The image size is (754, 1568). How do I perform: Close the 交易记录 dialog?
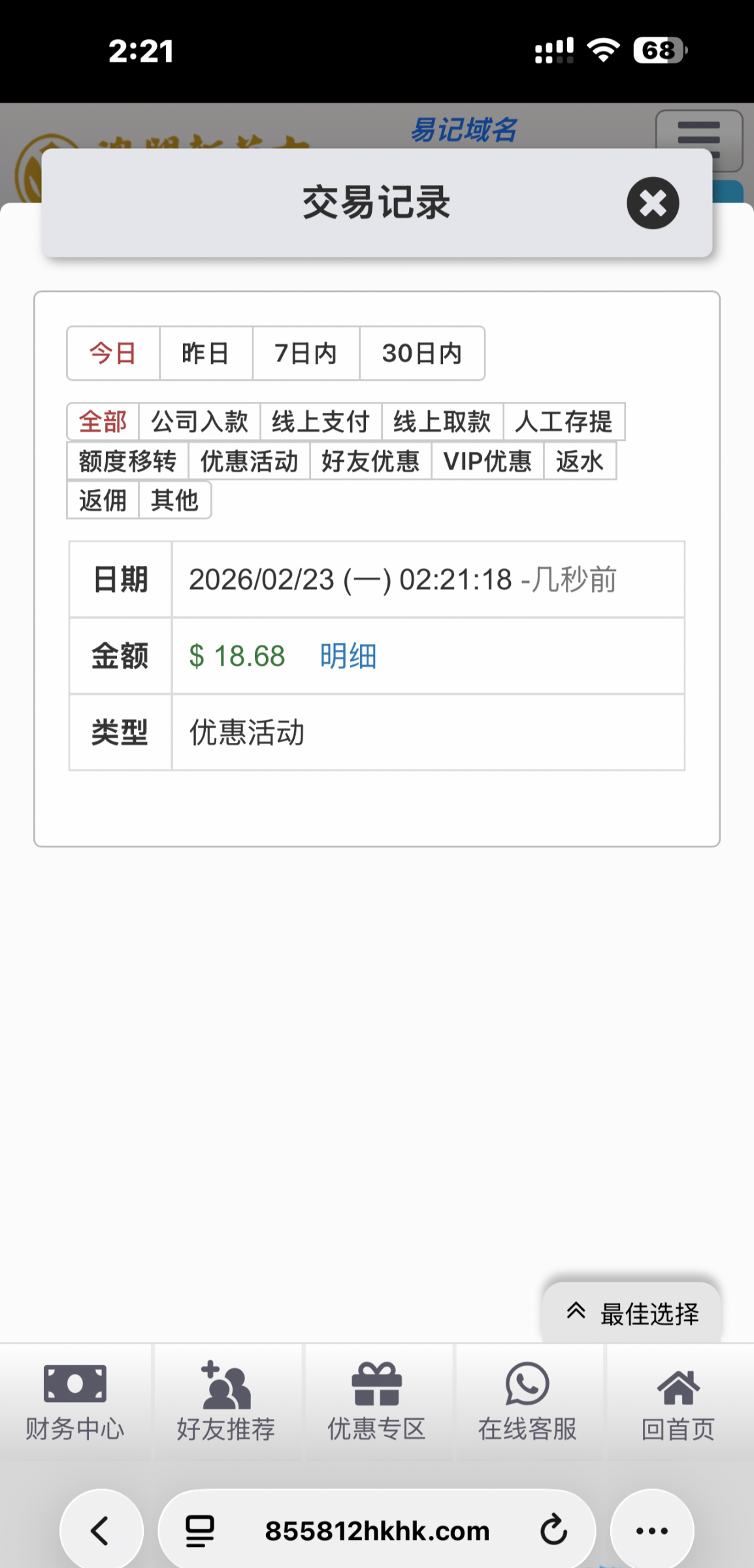tap(652, 203)
